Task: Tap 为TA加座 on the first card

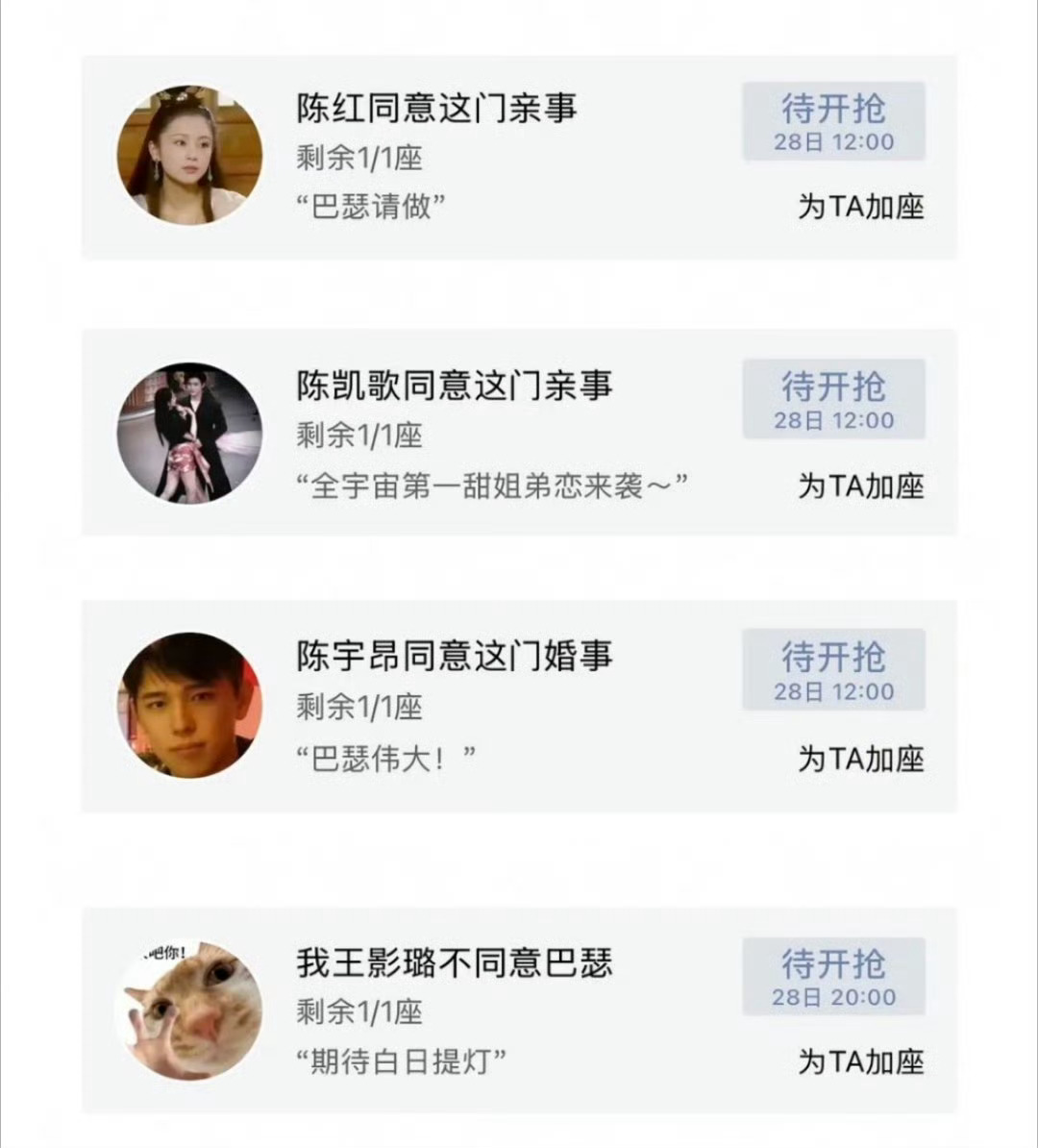Action: [x=858, y=208]
